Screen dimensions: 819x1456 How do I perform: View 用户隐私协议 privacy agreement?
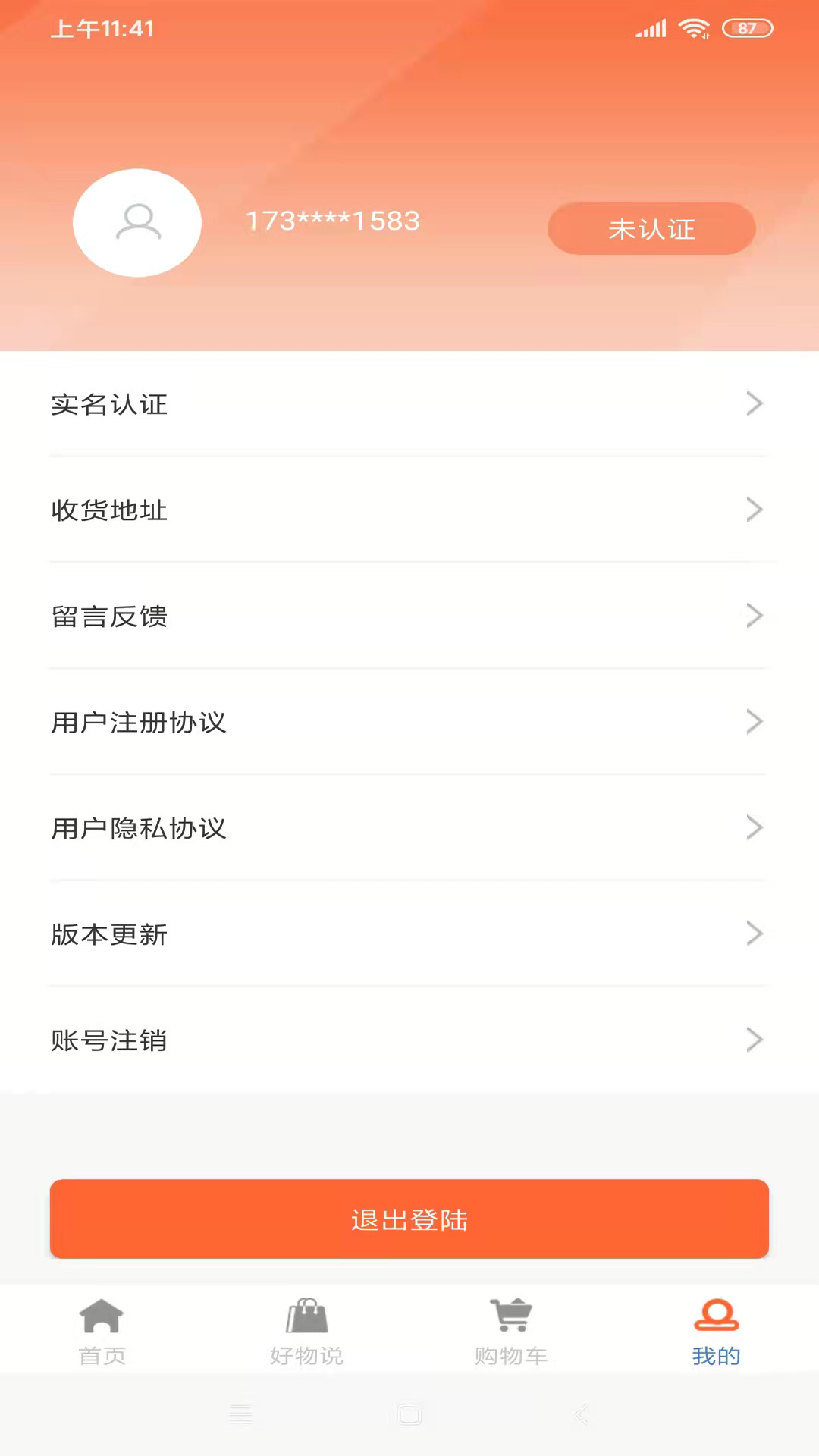pyautogui.click(x=409, y=828)
